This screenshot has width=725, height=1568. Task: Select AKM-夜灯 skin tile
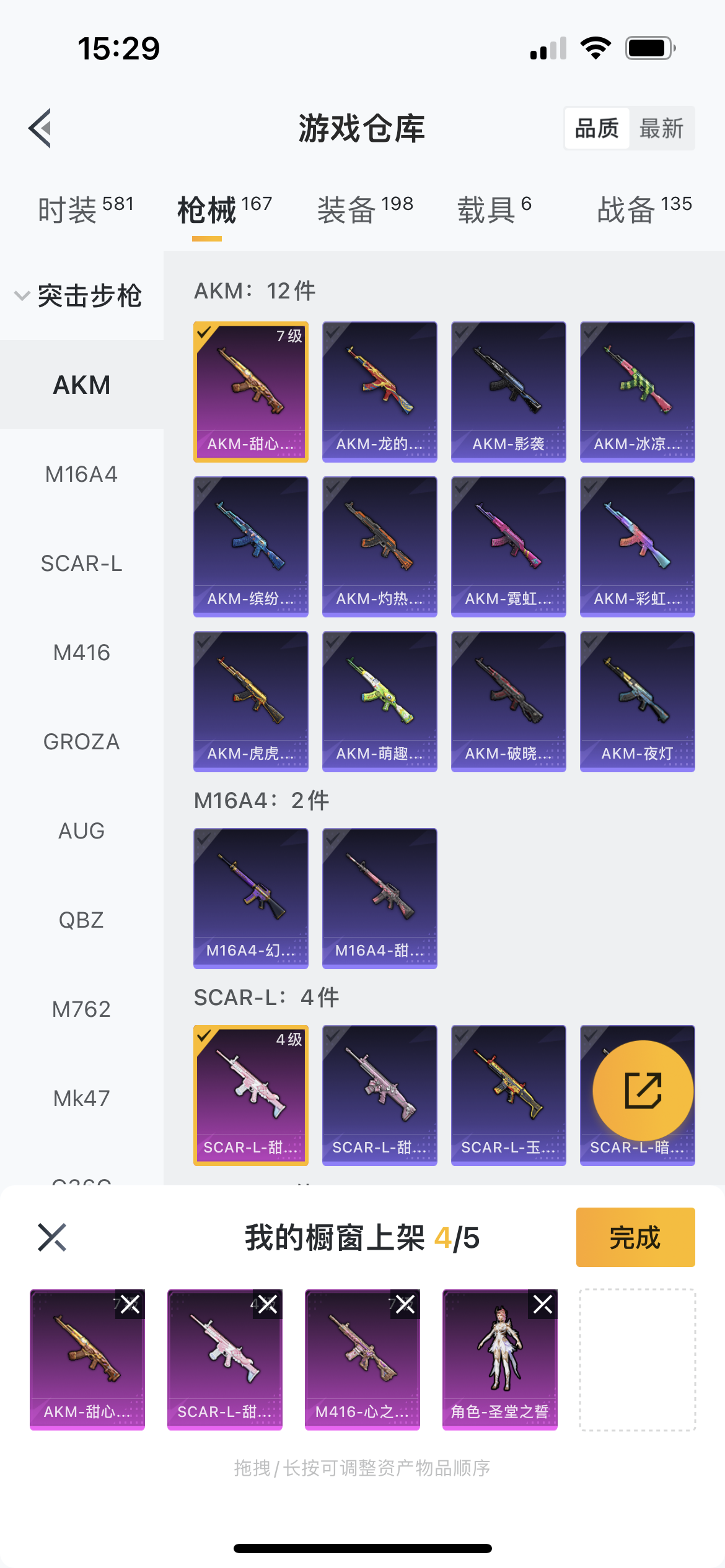[637, 701]
